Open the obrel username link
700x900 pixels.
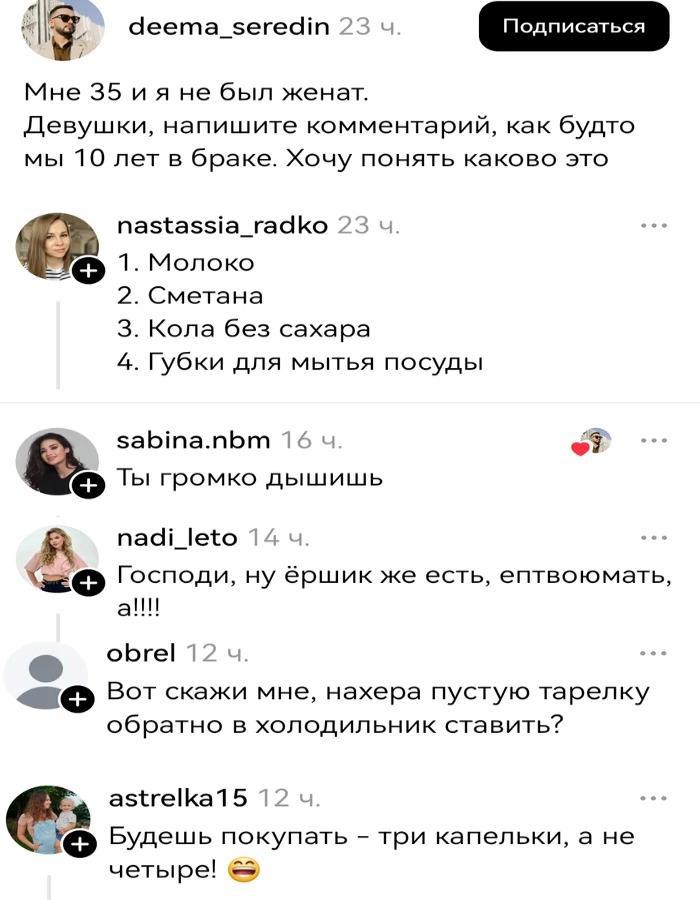click(x=141, y=654)
